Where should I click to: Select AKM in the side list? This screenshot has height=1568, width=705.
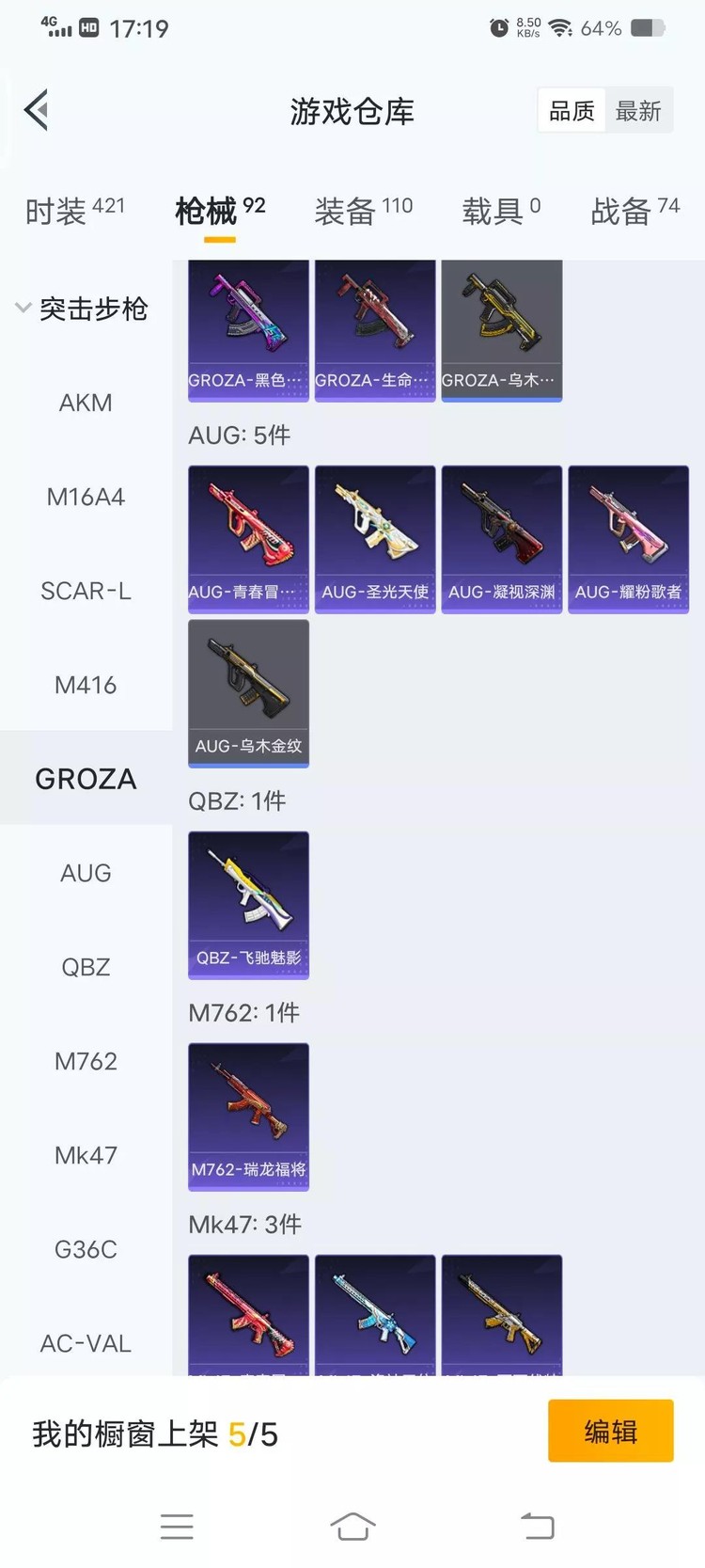coord(86,403)
